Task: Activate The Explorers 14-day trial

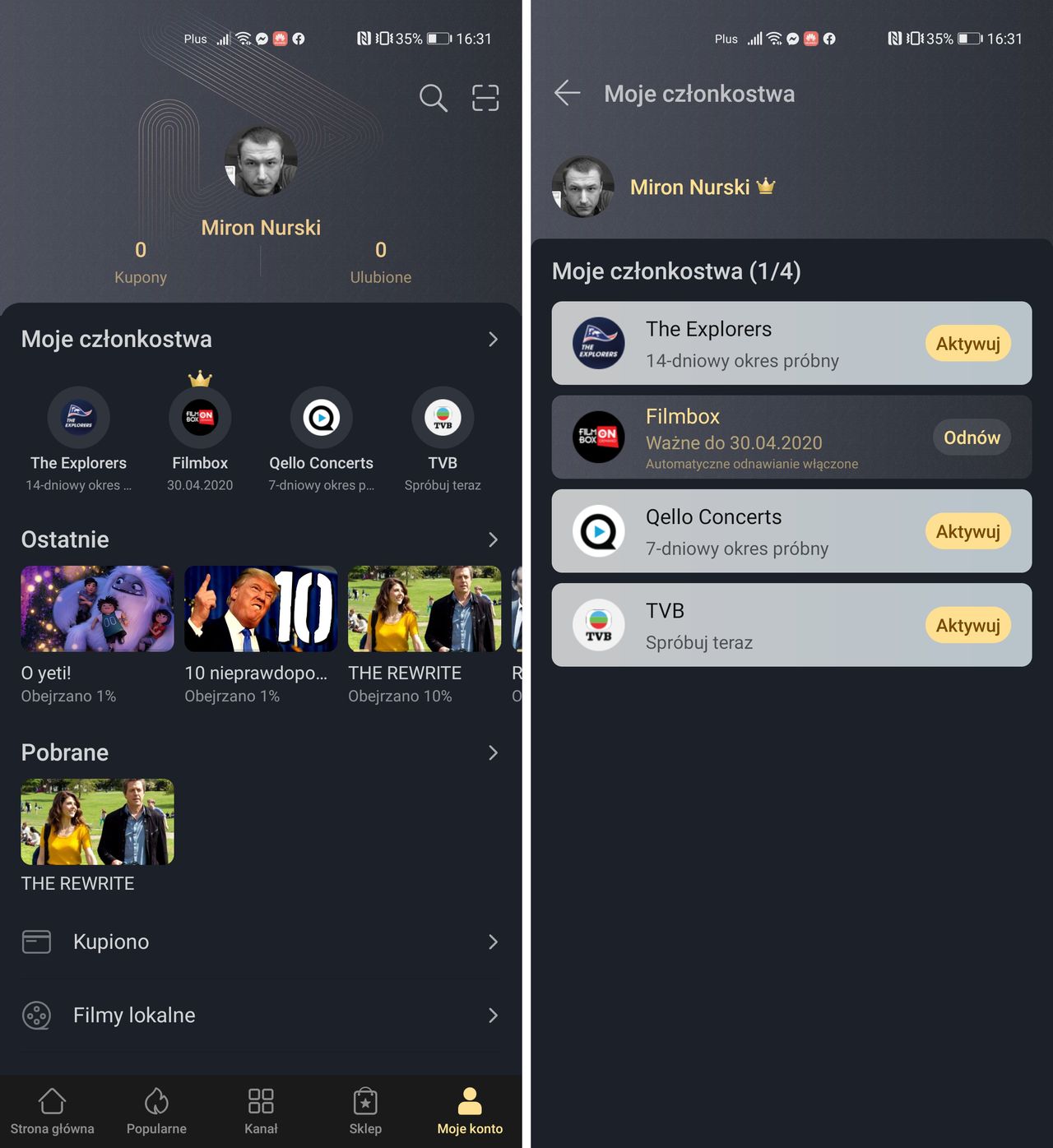Action: (x=967, y=344)
